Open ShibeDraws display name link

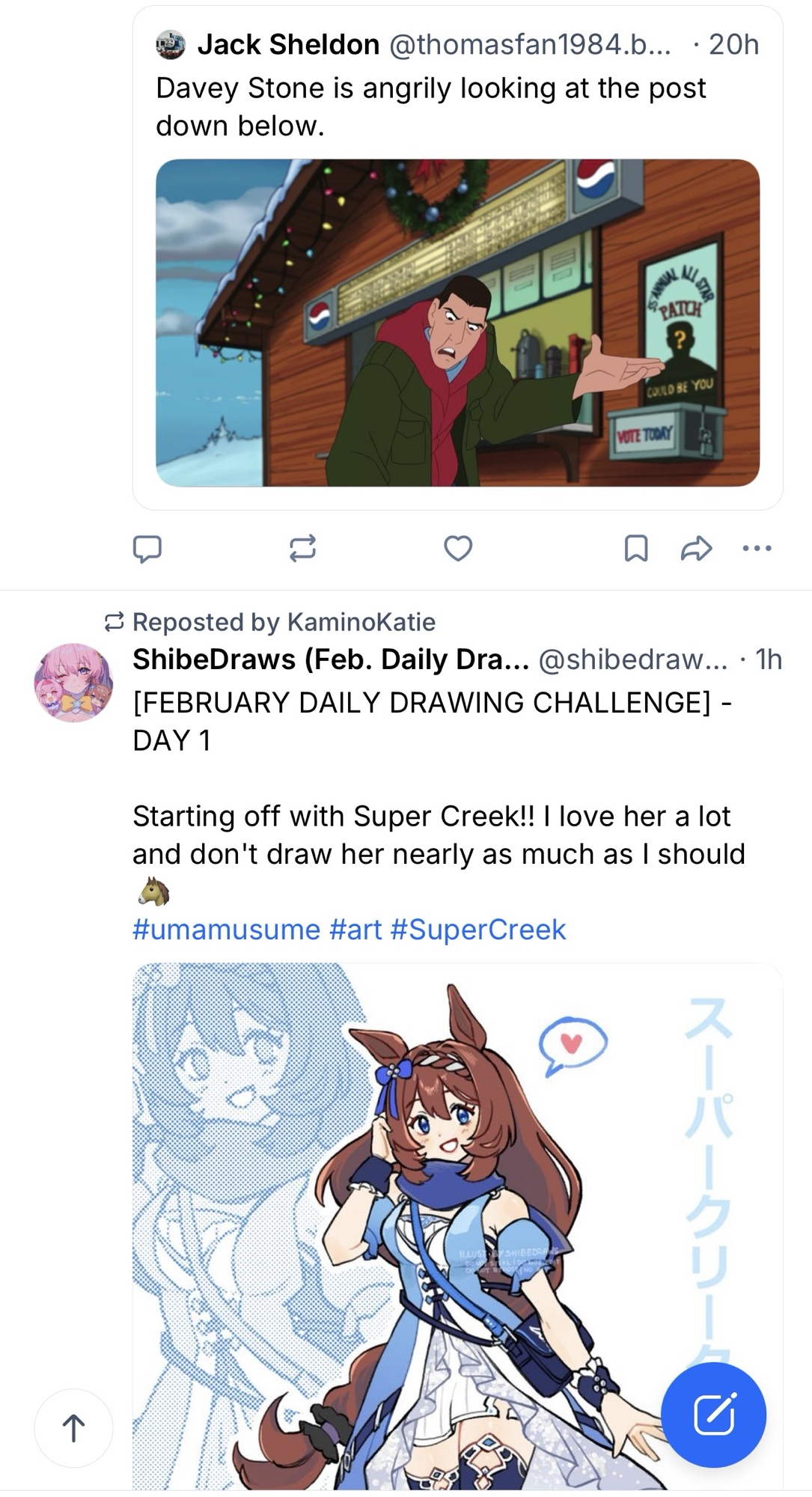pos(330,659)
